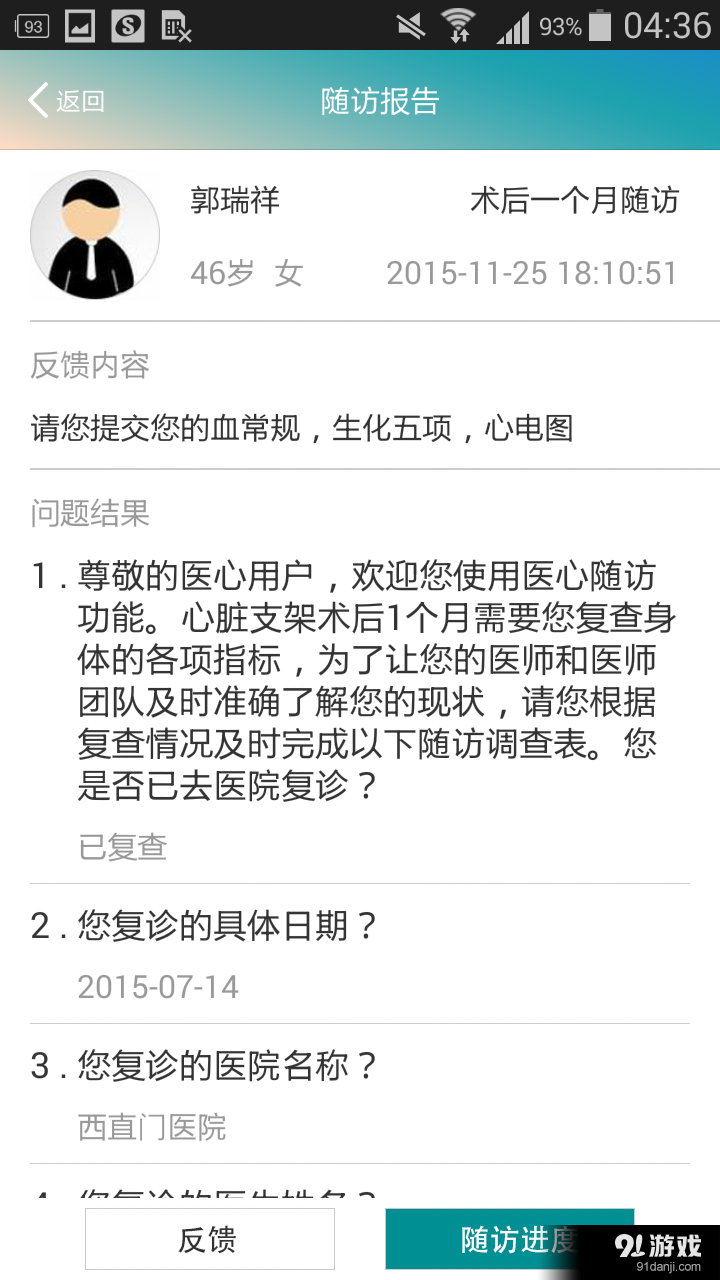Tap the muted volume icon in status bar
Screen dimensions: 720x1280
pyautogui.click(x=411, y=26)
